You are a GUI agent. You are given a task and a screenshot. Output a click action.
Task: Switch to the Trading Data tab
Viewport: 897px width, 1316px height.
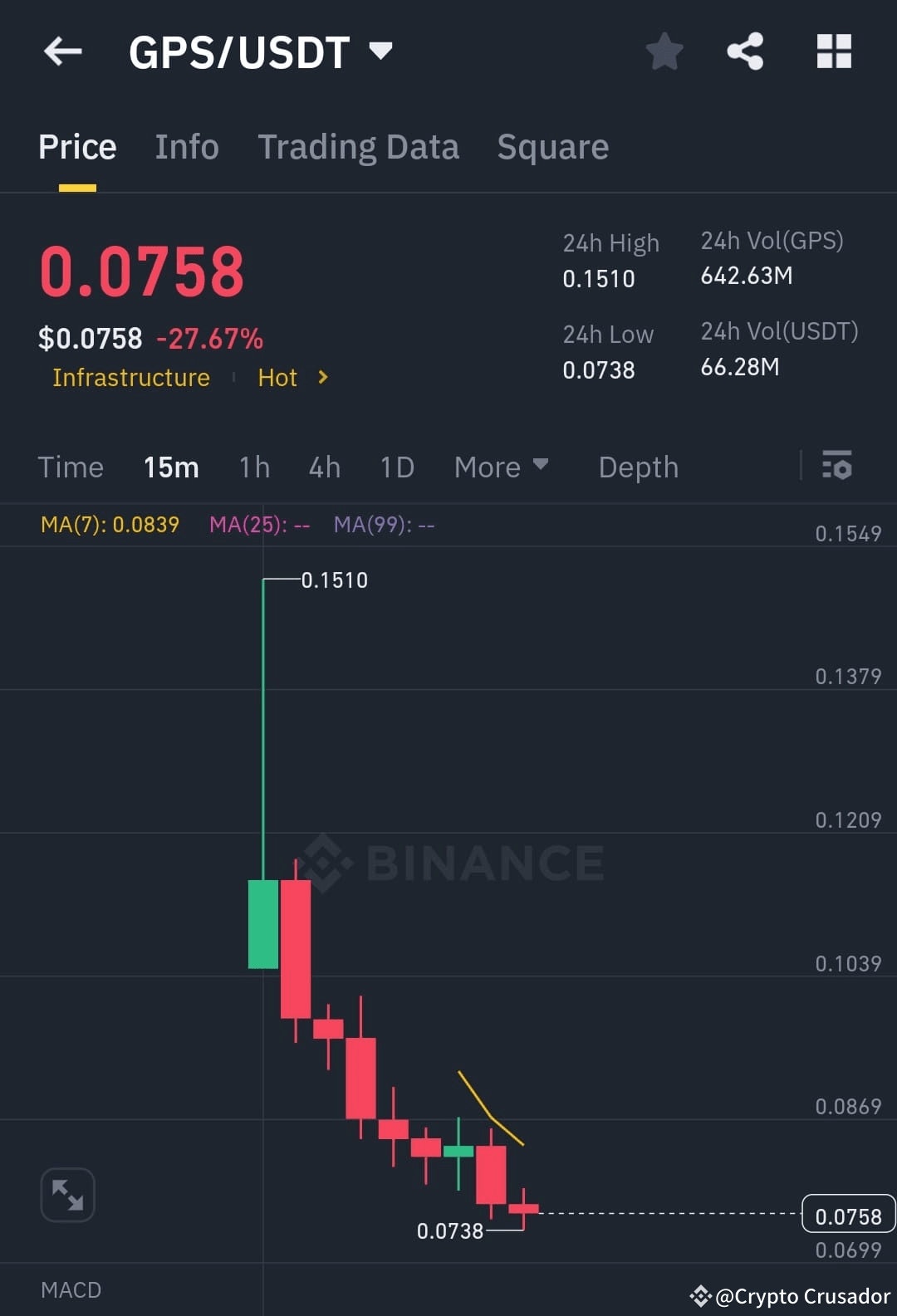click(359, 146)
